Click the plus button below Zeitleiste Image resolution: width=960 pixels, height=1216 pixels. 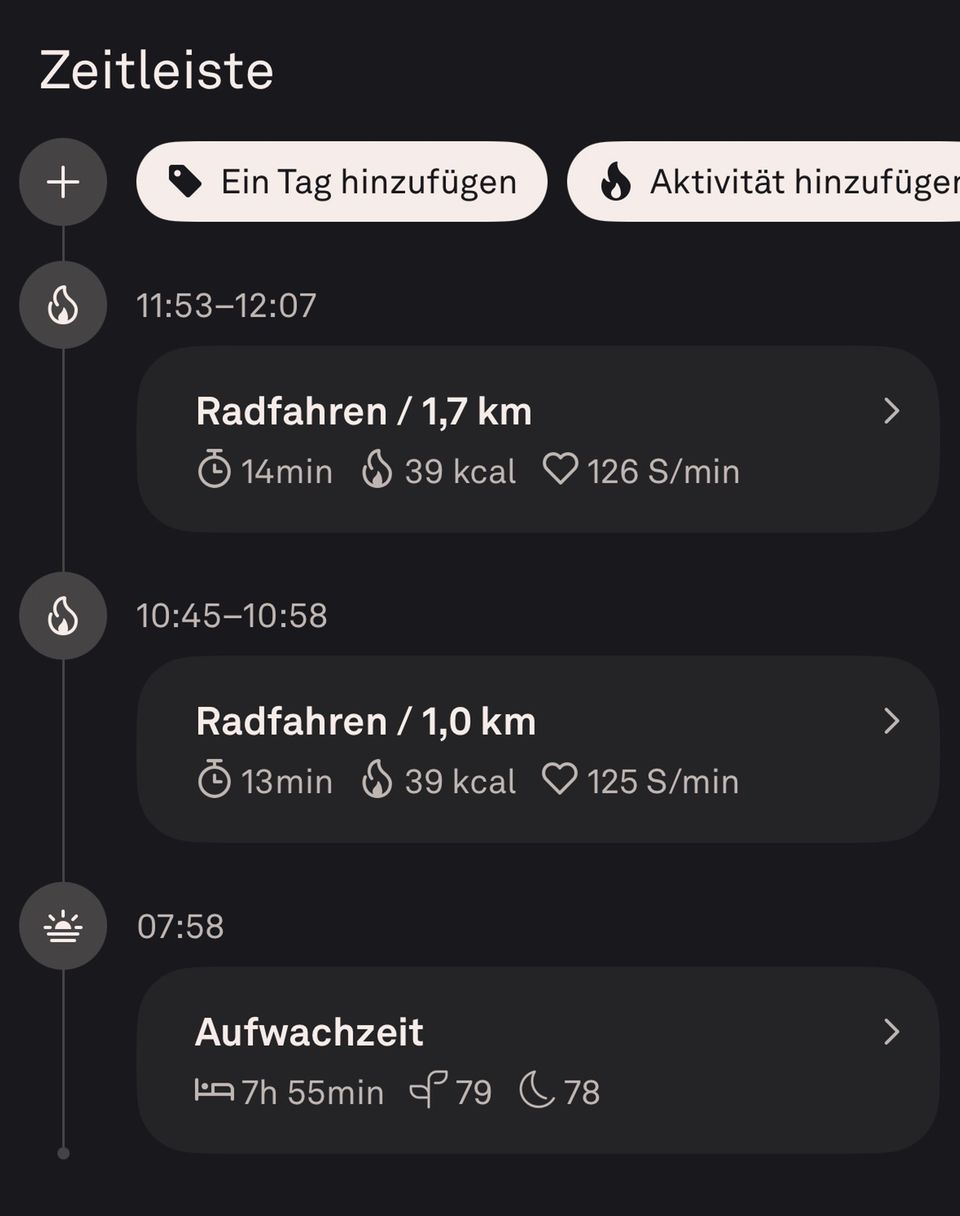pos(62,181)
